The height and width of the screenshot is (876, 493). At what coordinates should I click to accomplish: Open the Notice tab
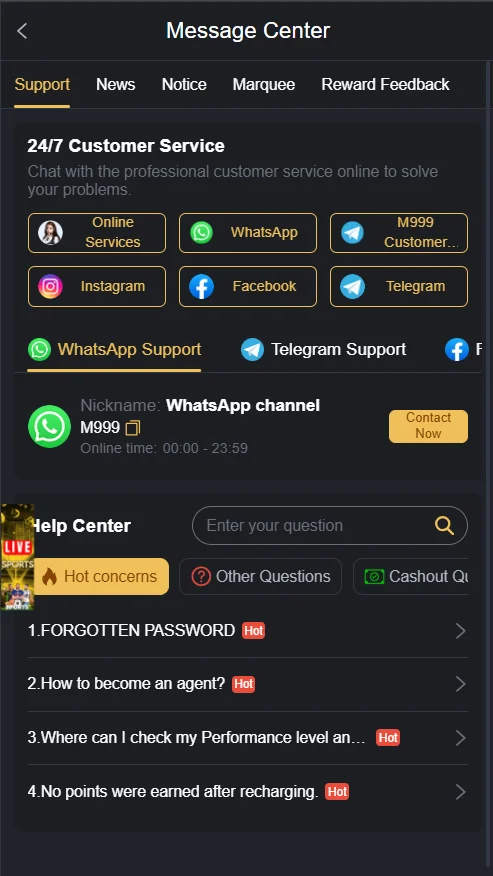click(x=184, y=84)
